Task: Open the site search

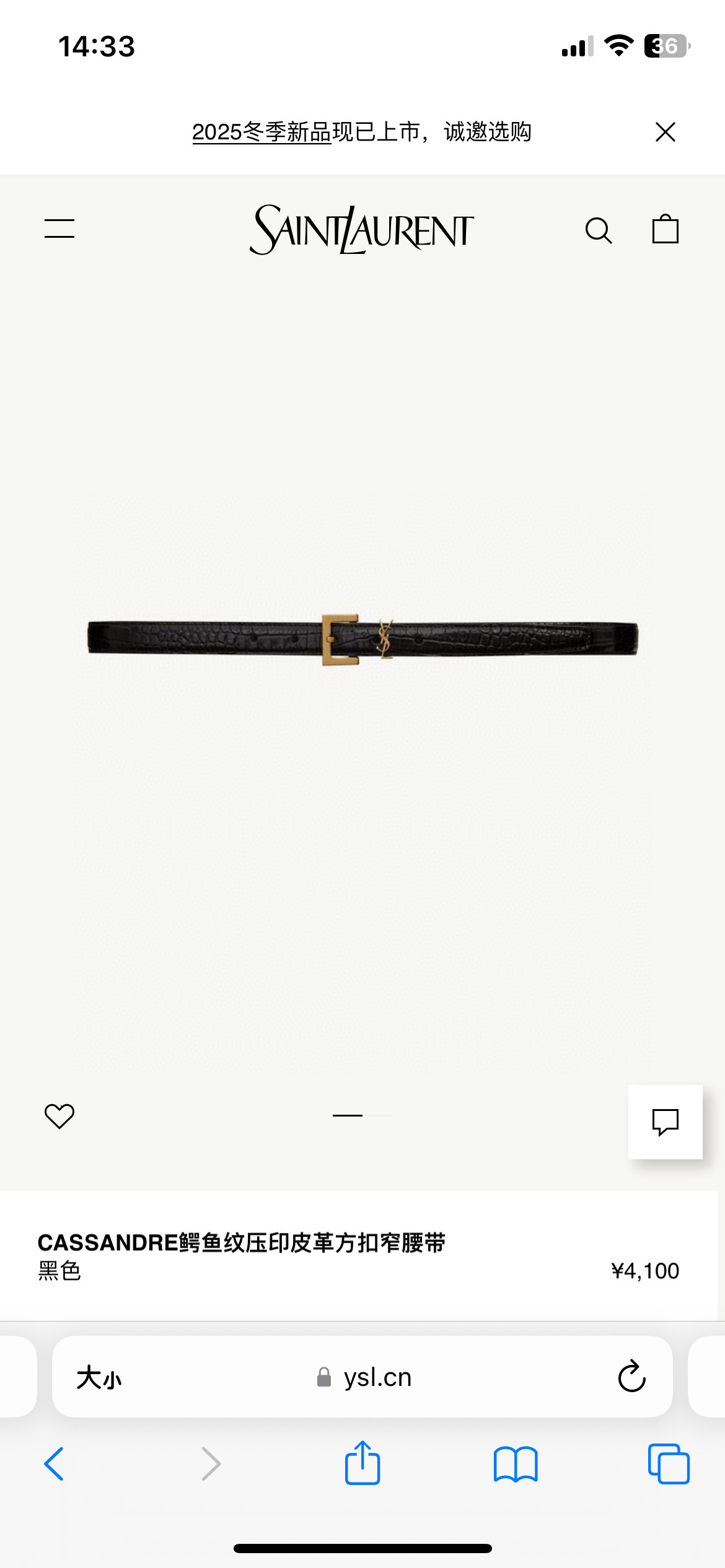Action: [x=598, y=230]
